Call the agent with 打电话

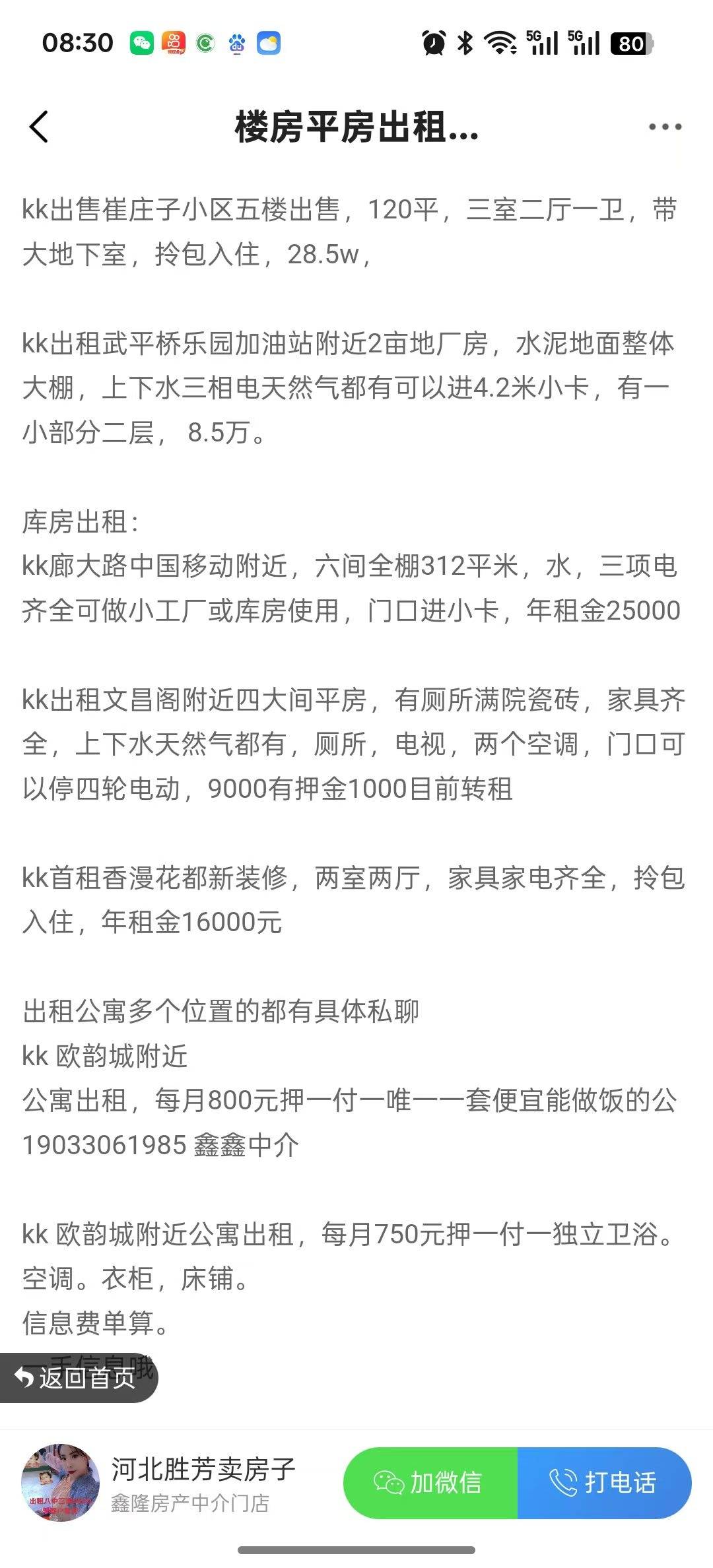coord(604,1483)
